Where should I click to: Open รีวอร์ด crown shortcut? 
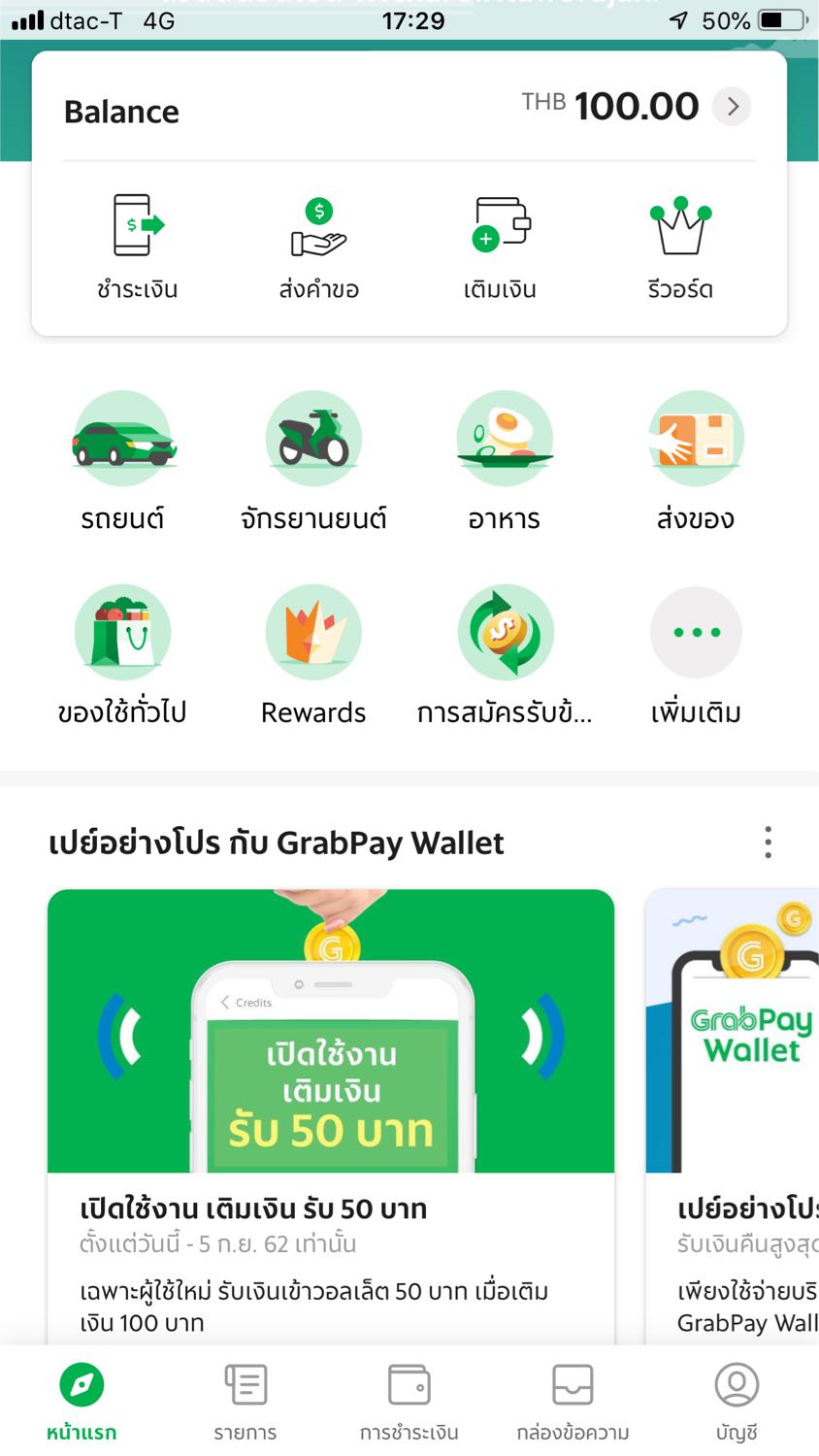coord(680,247)
